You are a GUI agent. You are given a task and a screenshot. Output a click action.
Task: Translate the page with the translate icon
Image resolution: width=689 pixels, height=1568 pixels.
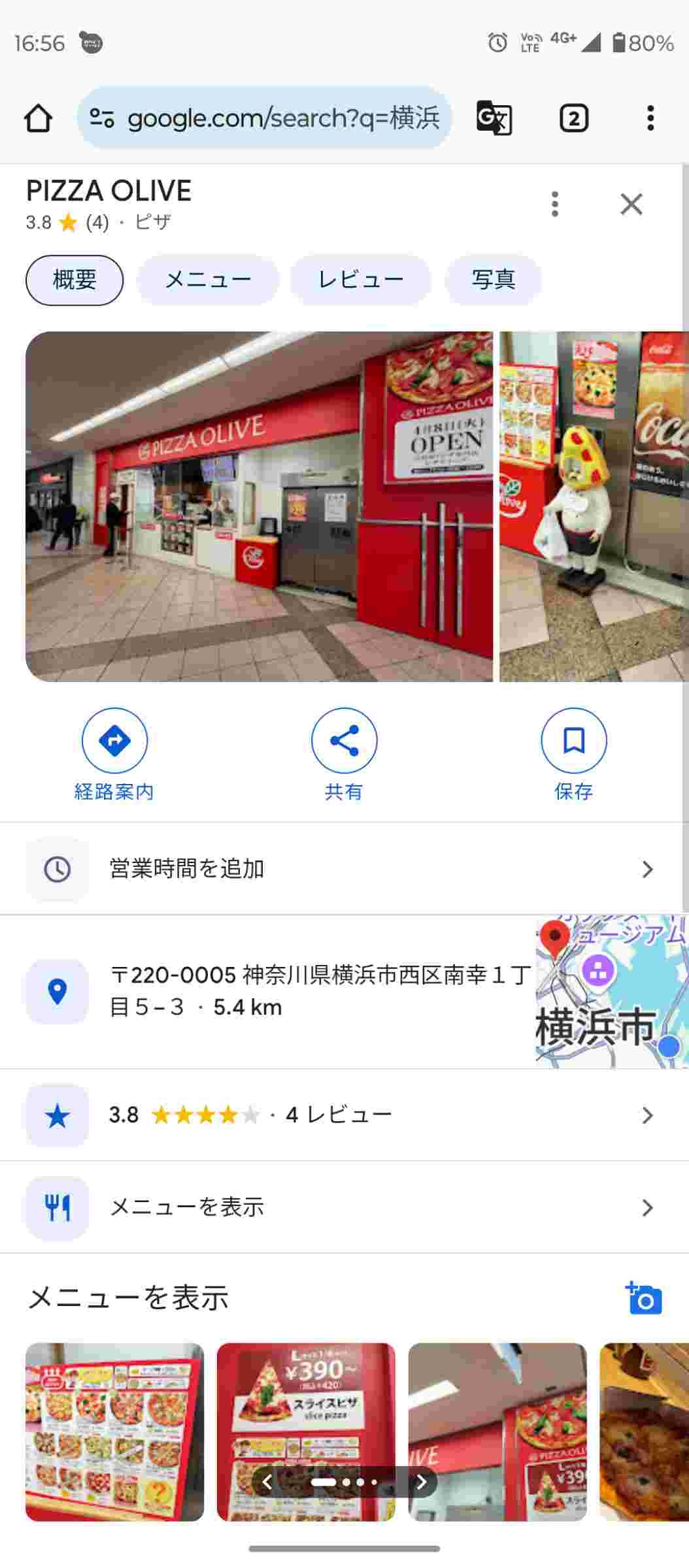pyautogui.click(x=494, y=118)
